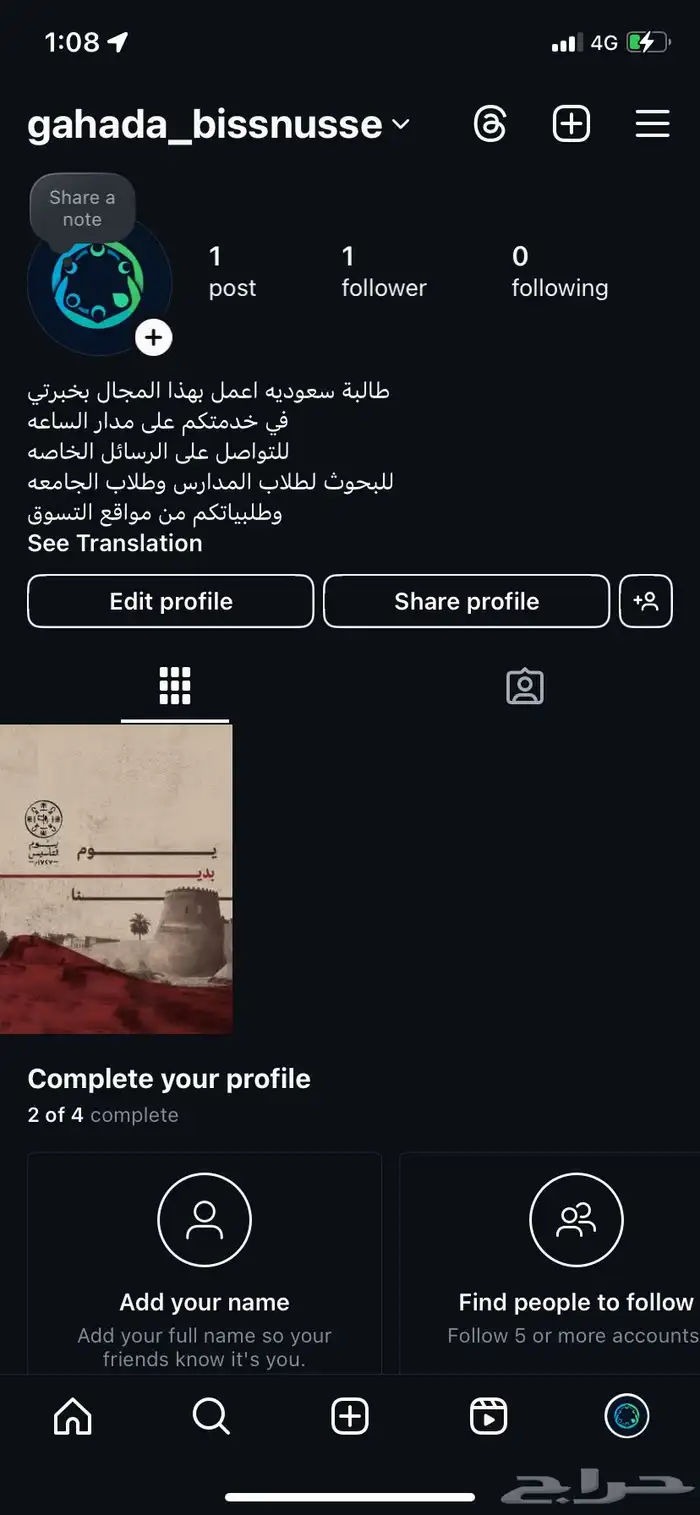Screen dimensions: 700x1515
Task: View the follower list
Action: click(x=383, y=272)
